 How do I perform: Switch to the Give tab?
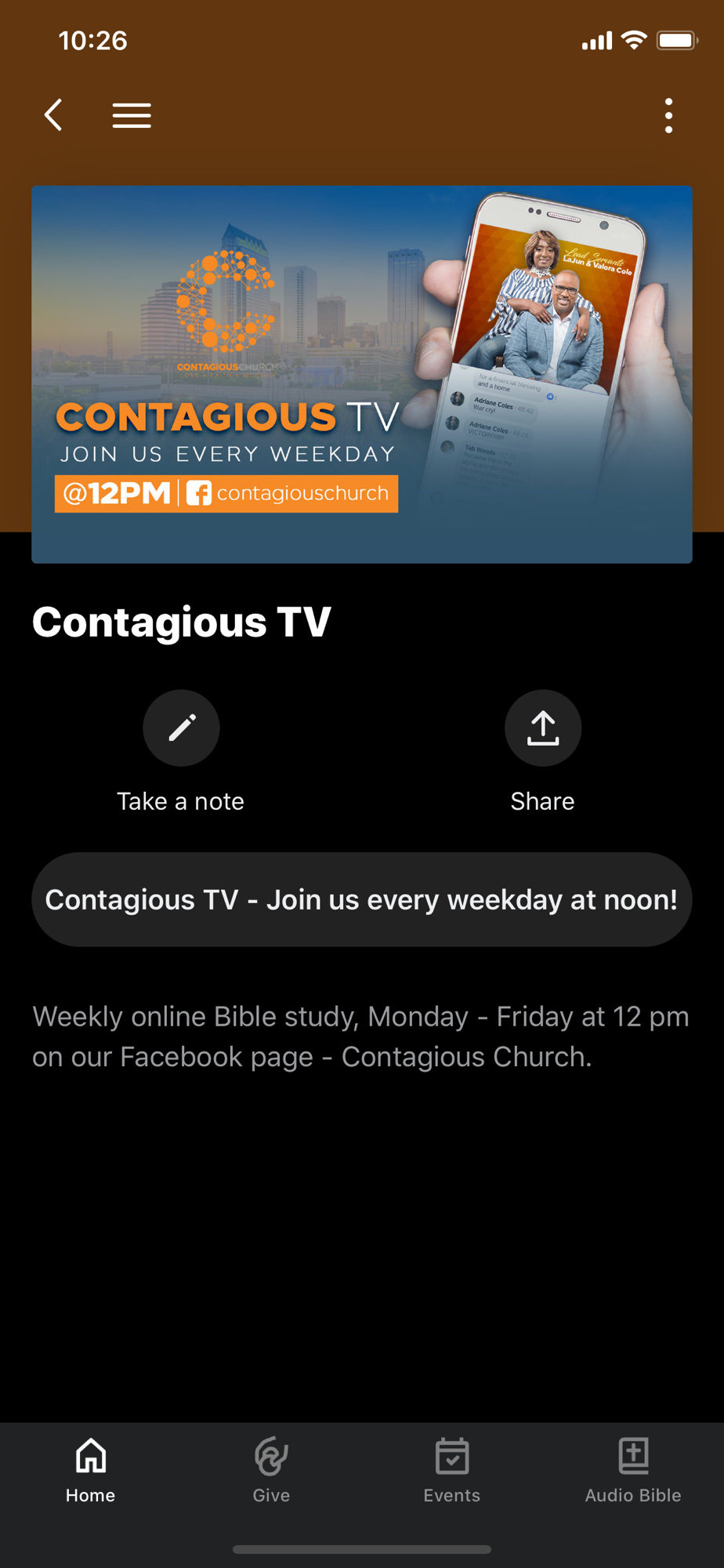click(x=271, y=1470)
